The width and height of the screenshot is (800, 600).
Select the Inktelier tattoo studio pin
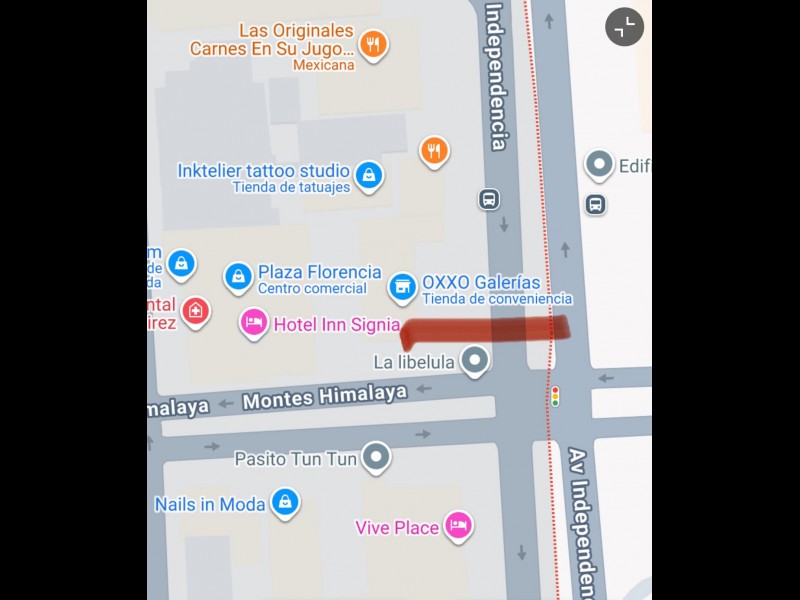(369, 175)
